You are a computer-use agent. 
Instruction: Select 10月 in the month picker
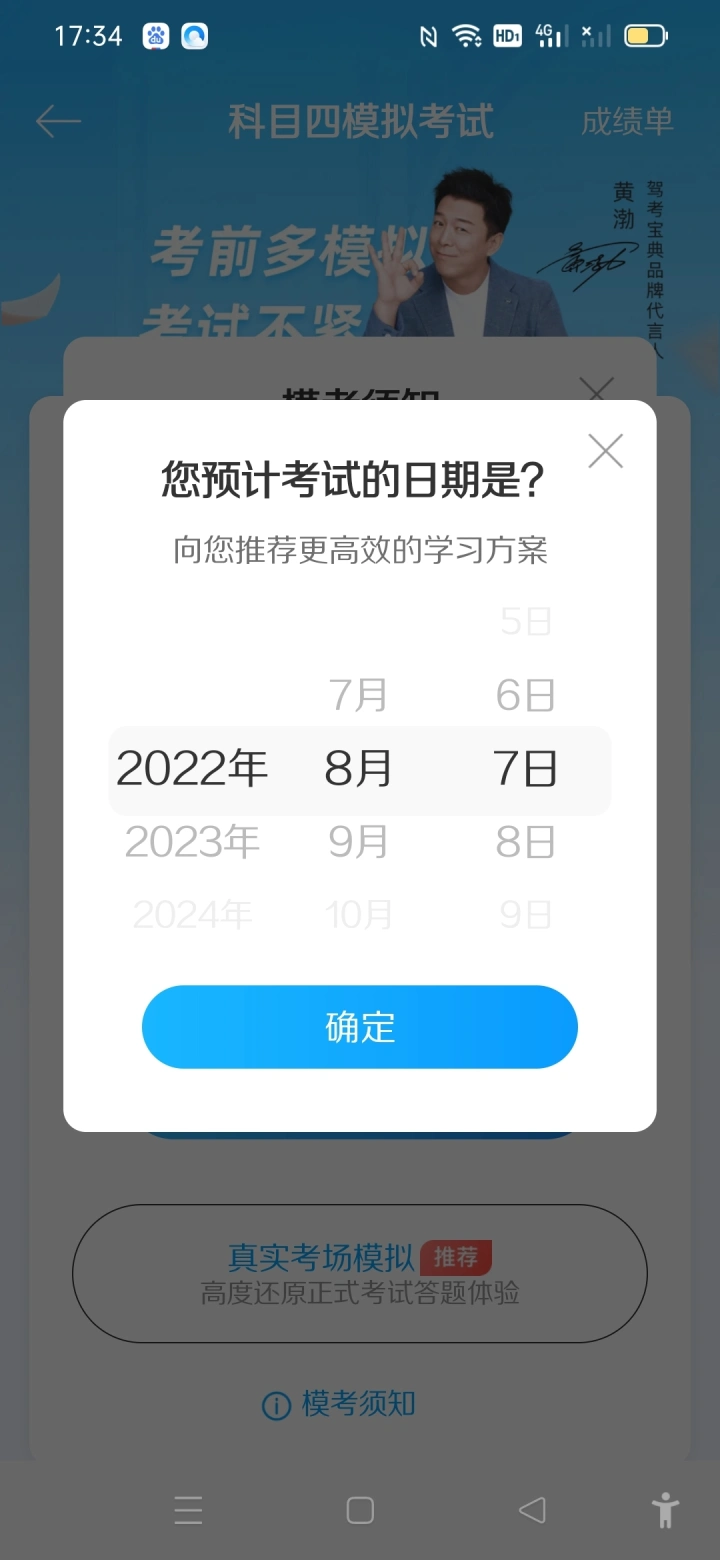[x=358, y=914]
